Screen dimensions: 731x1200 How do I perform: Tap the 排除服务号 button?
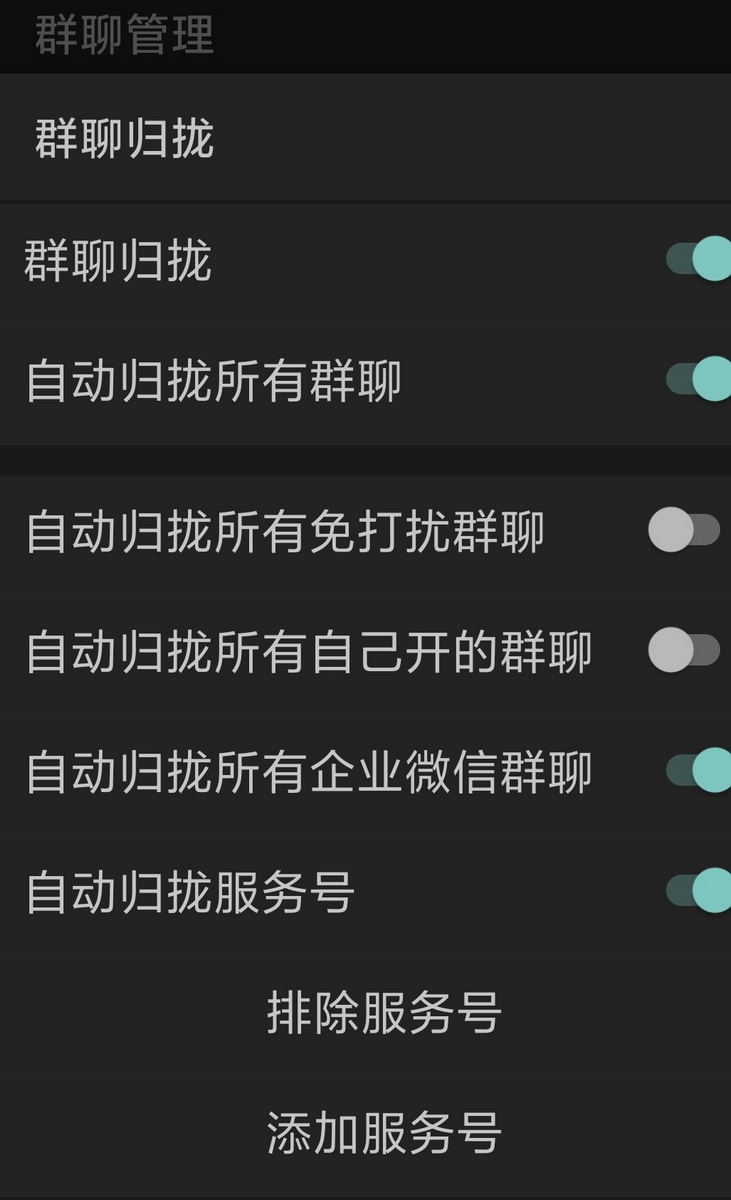[x=384, y=1013]
